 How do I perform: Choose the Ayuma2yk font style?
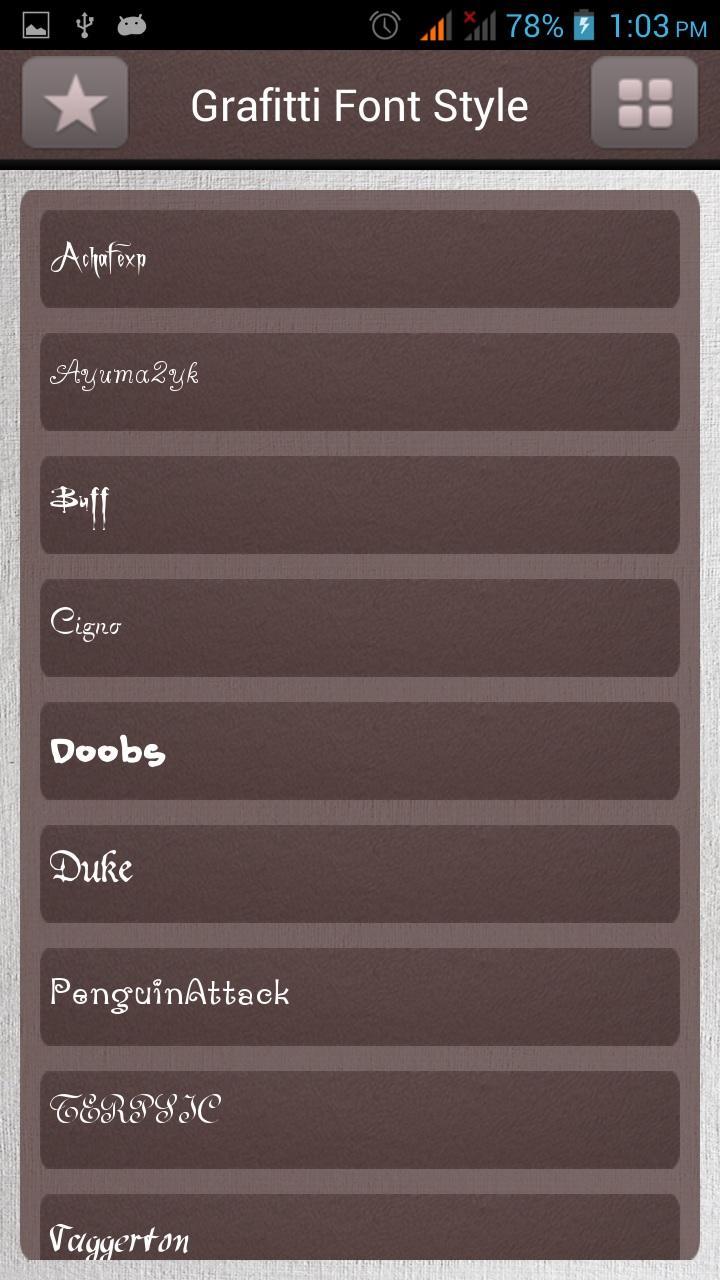point(360,381)
